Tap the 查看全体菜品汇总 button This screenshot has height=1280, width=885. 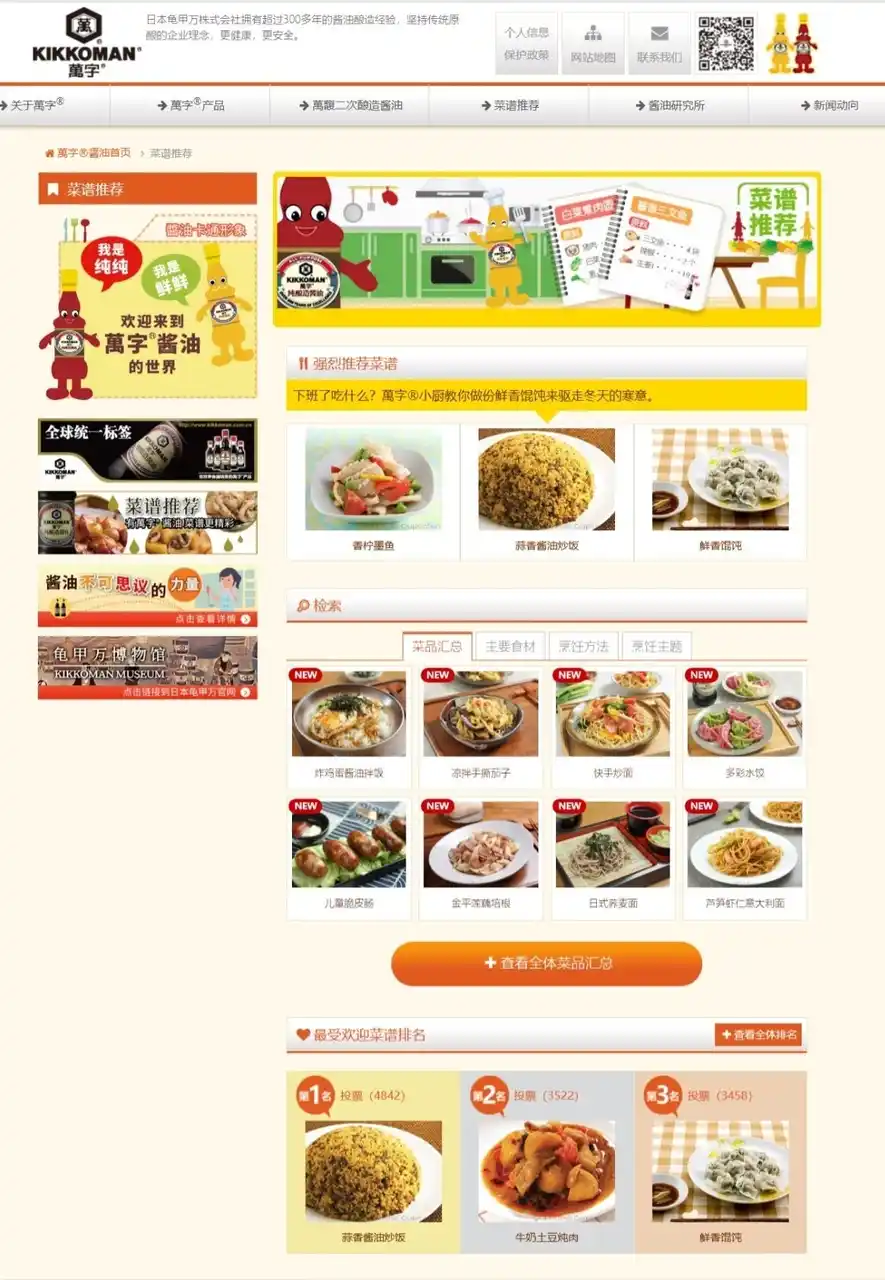(546, 963)
